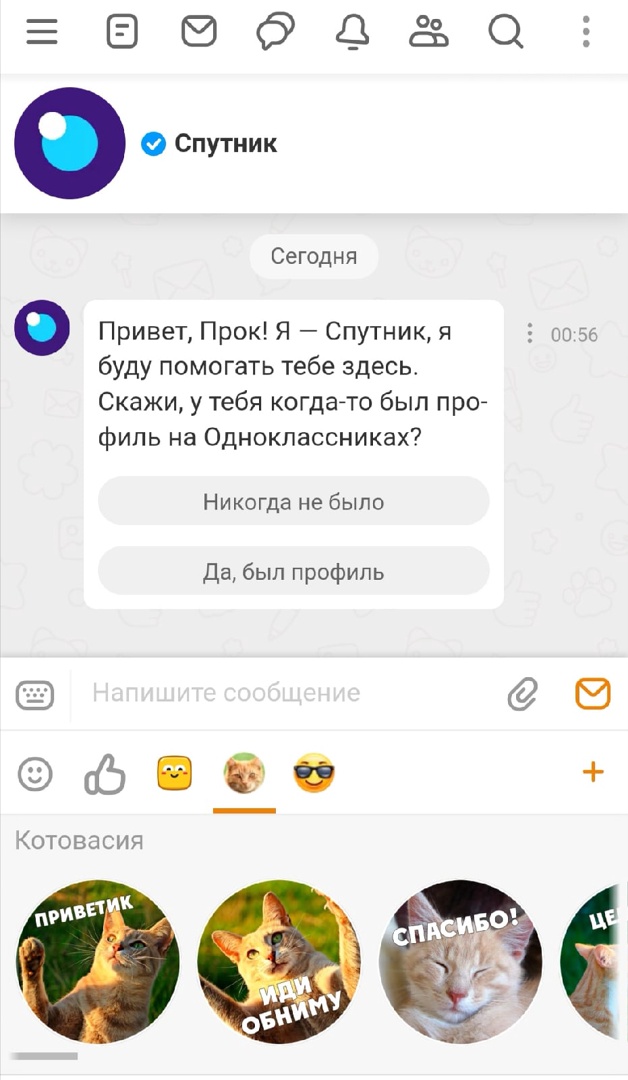Send message with orange envelope button
The image size is (628, 1080).
(x=593, y=694)
